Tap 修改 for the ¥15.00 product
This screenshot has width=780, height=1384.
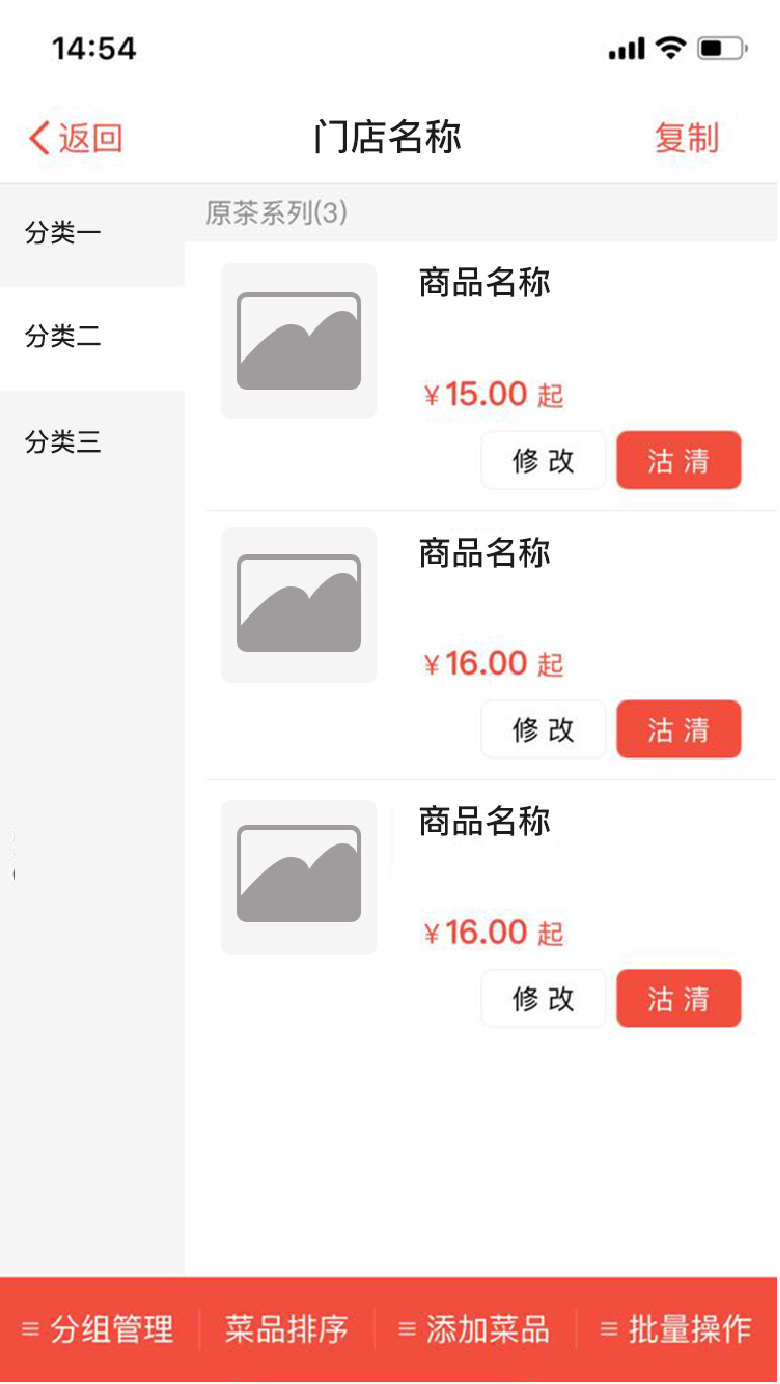(544, 461)
